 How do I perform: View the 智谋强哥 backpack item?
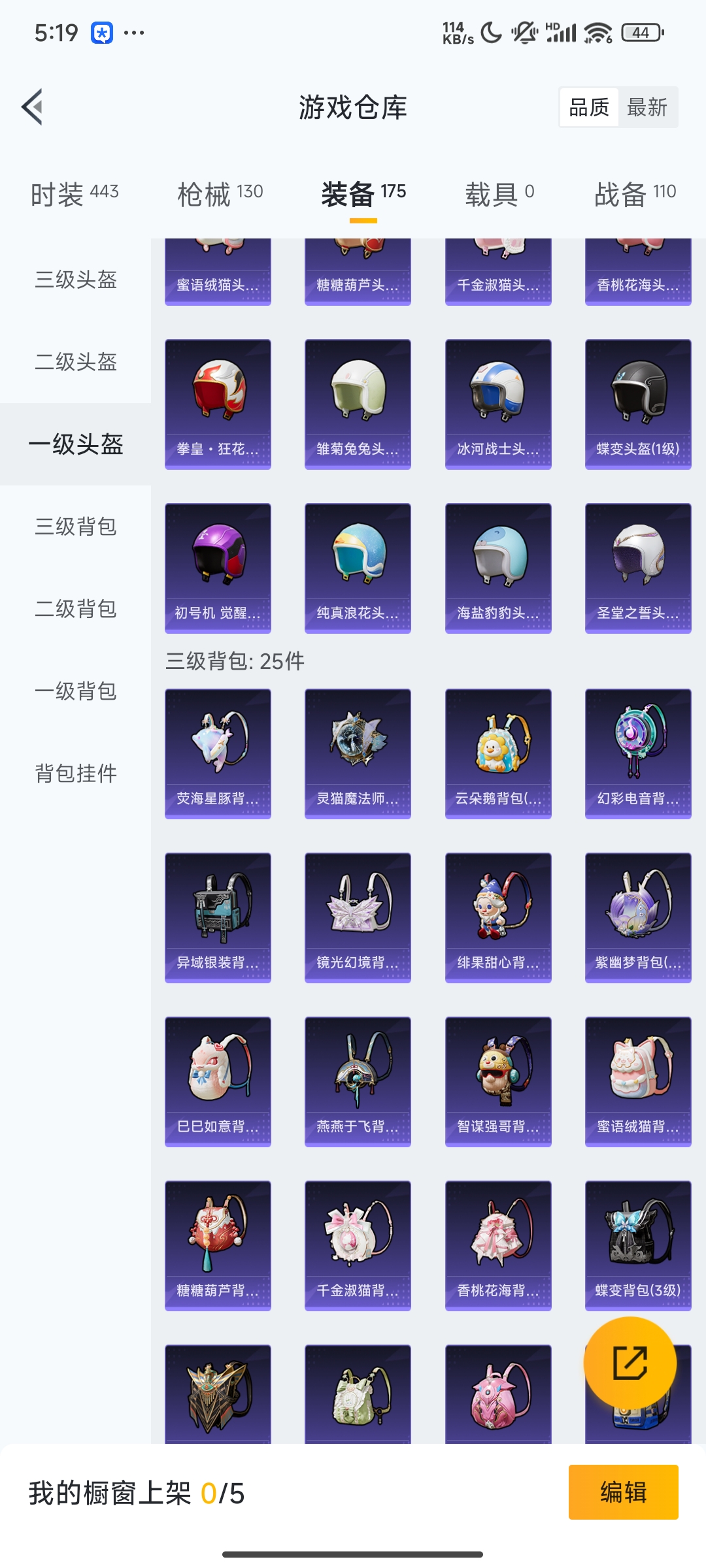[x=498, y=1081]
